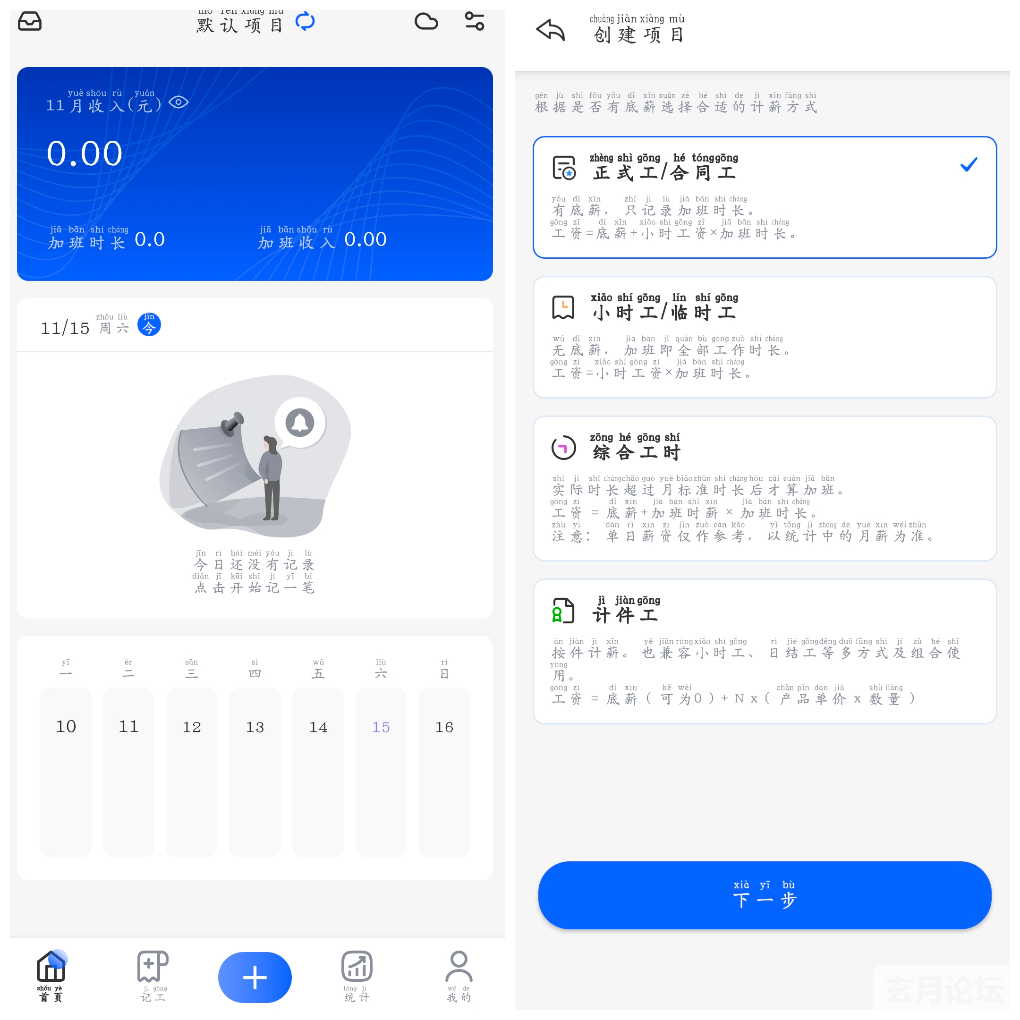Tap 下一步 to continue
The width and height of the screenshot is (1020, 1020).
point(765,895)
